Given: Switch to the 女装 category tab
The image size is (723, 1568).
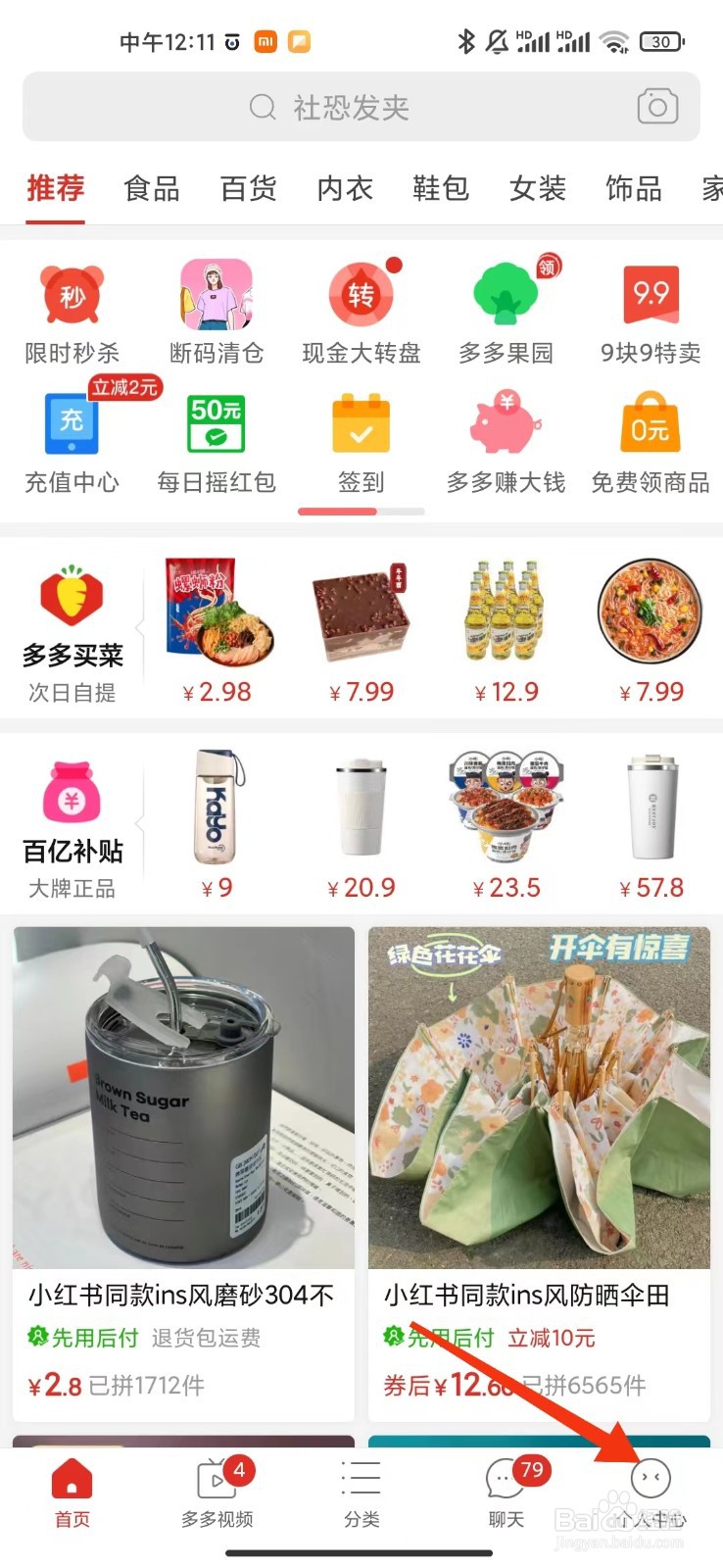Looking at the screenshot, I should coord(536,189).
